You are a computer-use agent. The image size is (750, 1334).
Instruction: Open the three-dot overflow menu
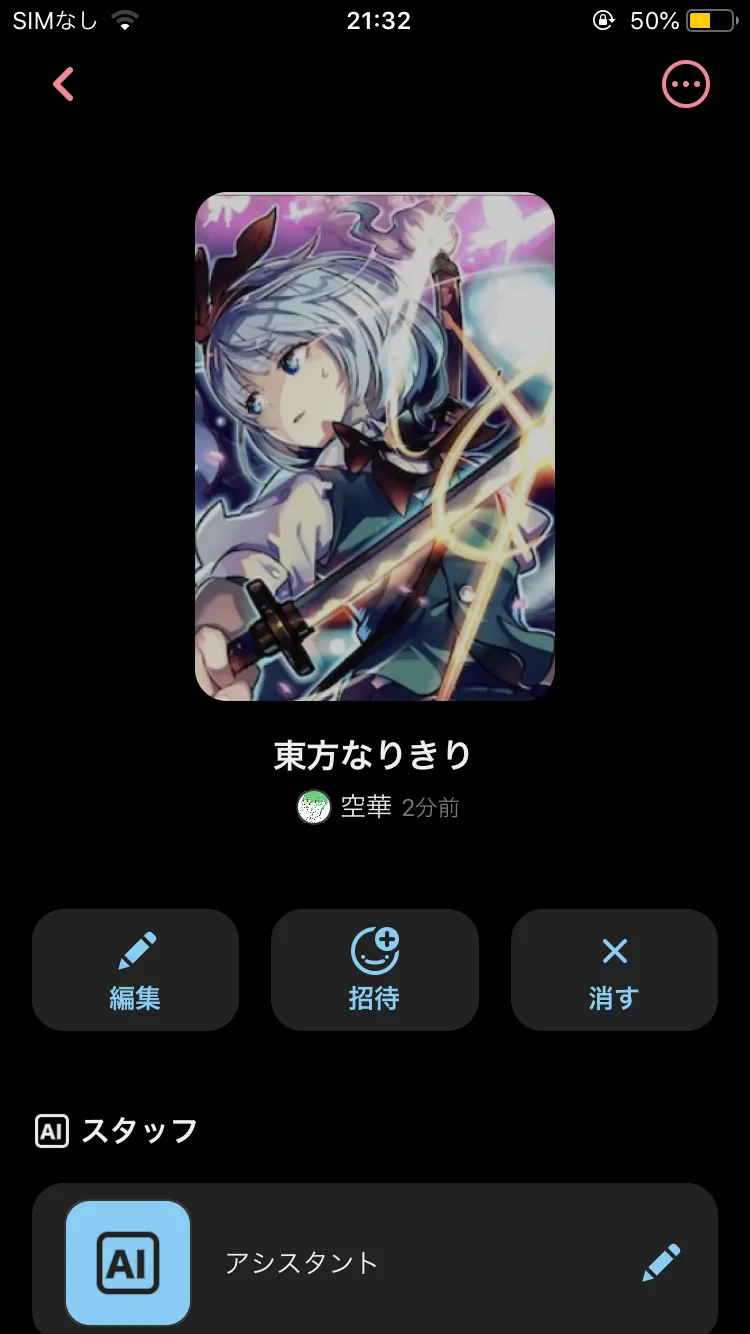click(686, 84)
